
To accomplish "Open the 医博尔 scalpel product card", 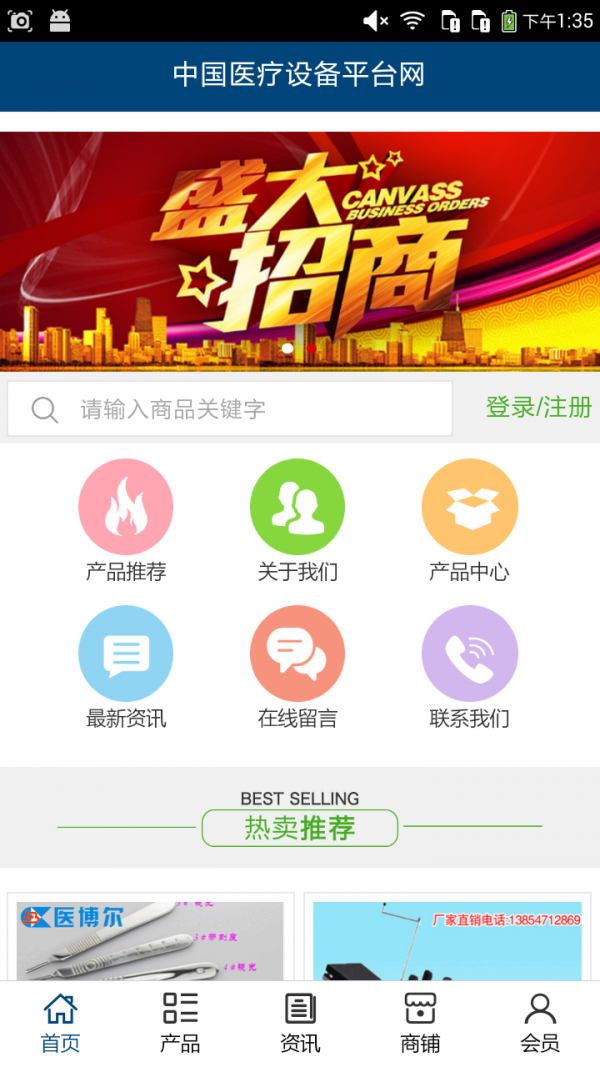I will (150, 938).
